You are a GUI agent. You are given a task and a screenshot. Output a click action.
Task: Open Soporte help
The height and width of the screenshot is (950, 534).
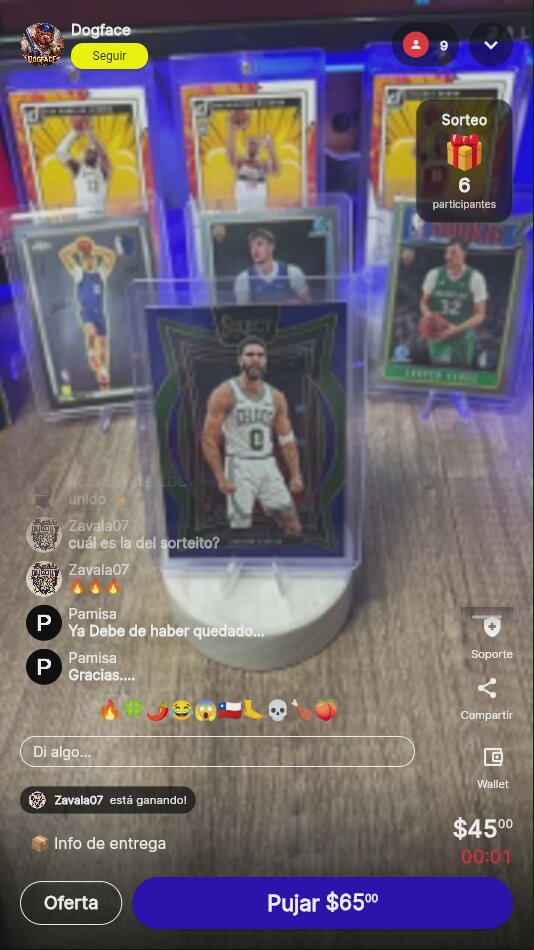click(x=492, y=638)
